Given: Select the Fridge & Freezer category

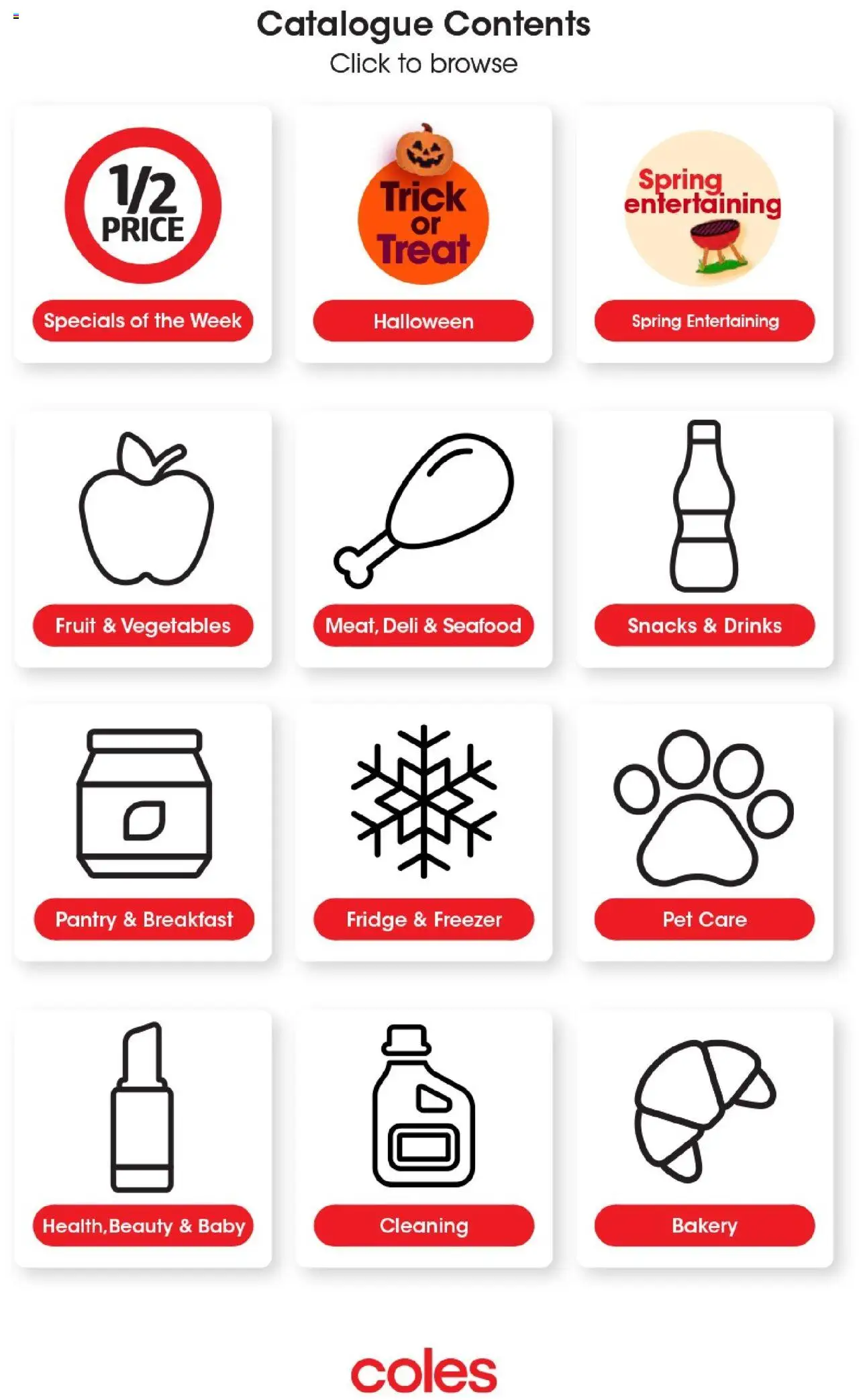Looking at the screenshot, I should click(x=423, y=919).
